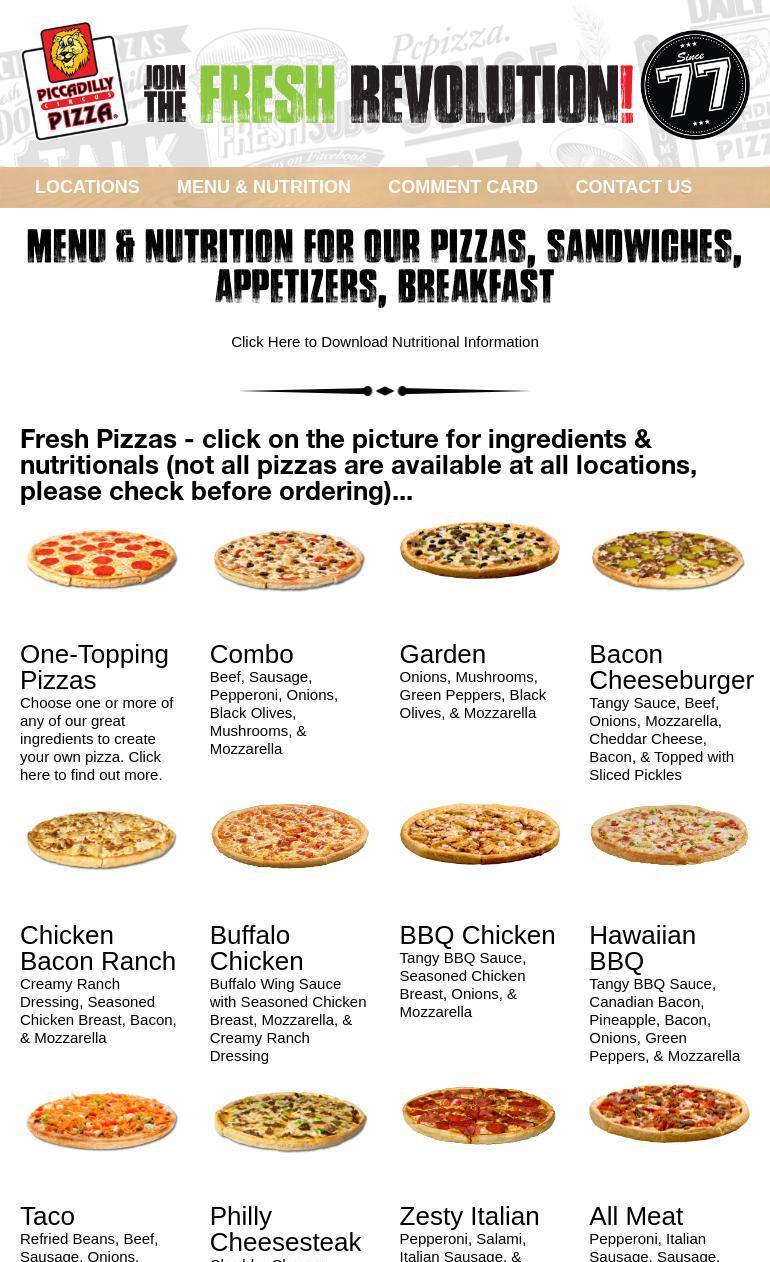Show BBQ Chicken pizza nutritionals
This screenshot has width=770, height=1262.
[x=479, y=834]
